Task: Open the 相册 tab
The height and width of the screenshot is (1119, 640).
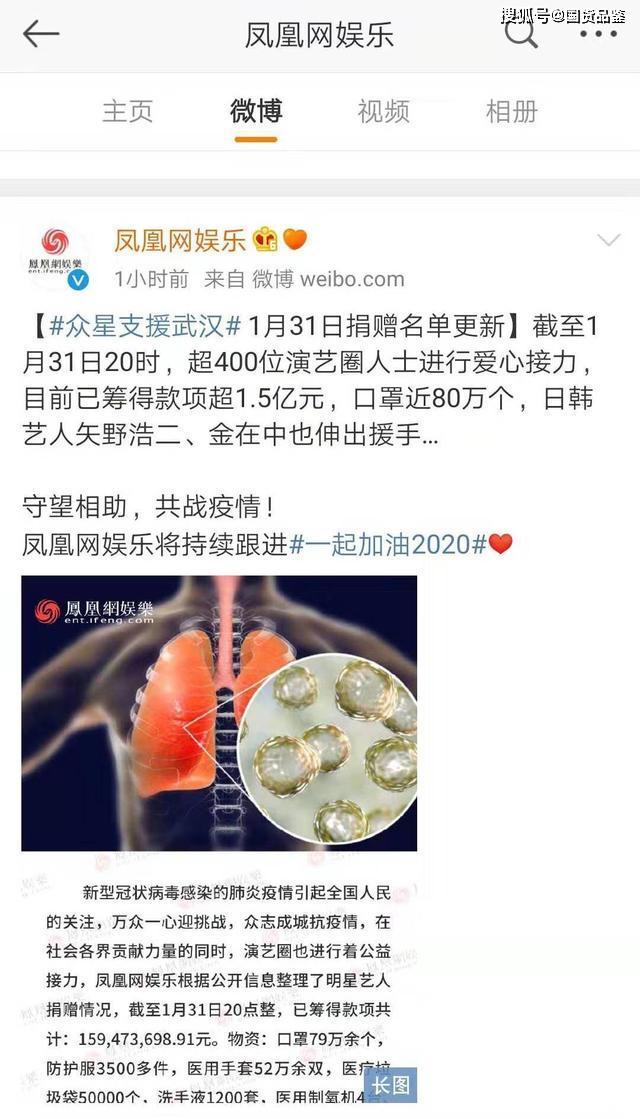Action: pyautogui.click(x=512, y=111)
